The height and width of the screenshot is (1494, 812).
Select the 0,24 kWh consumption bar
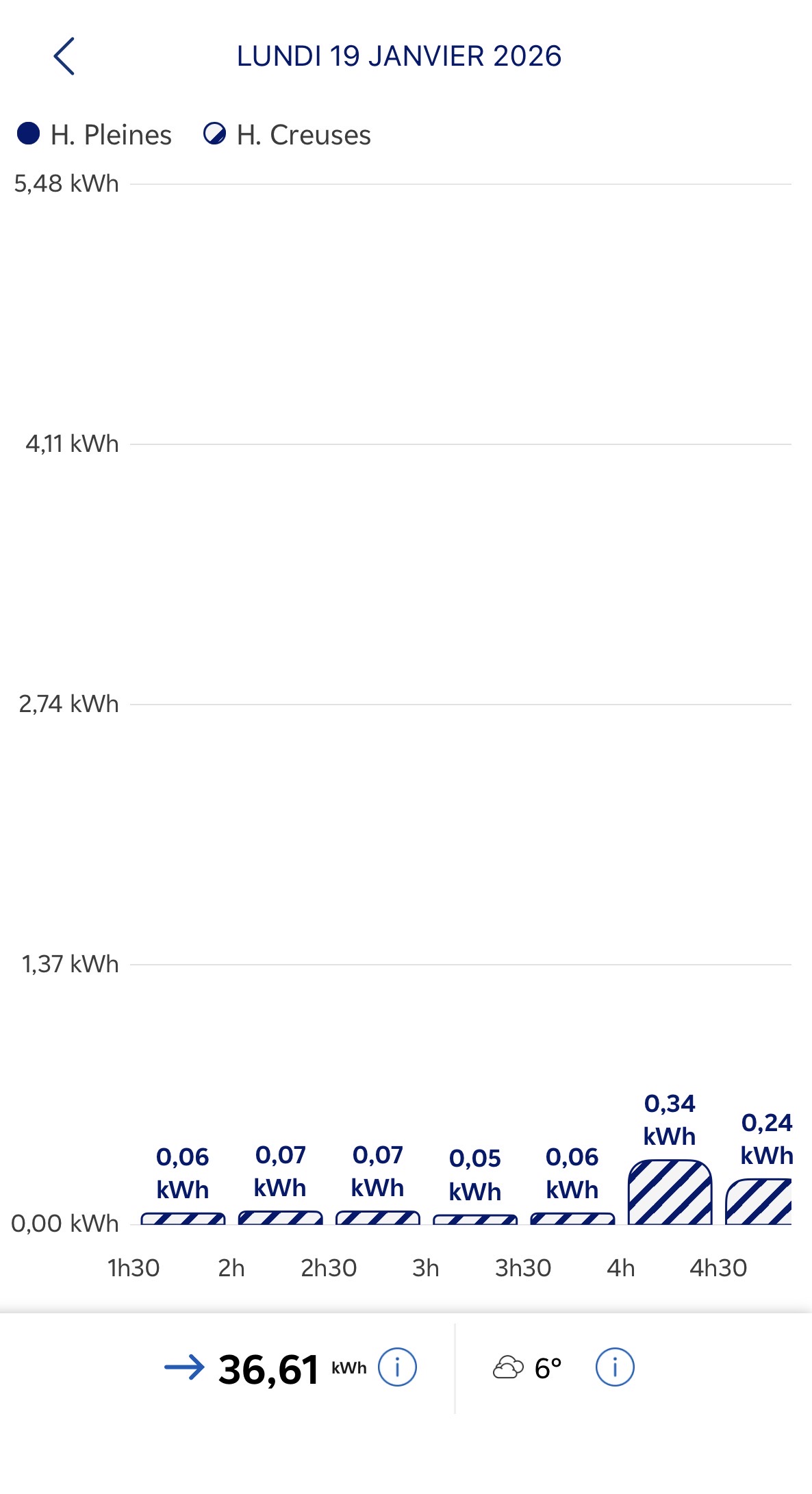pyautogui.click(x=759, y=1202)
